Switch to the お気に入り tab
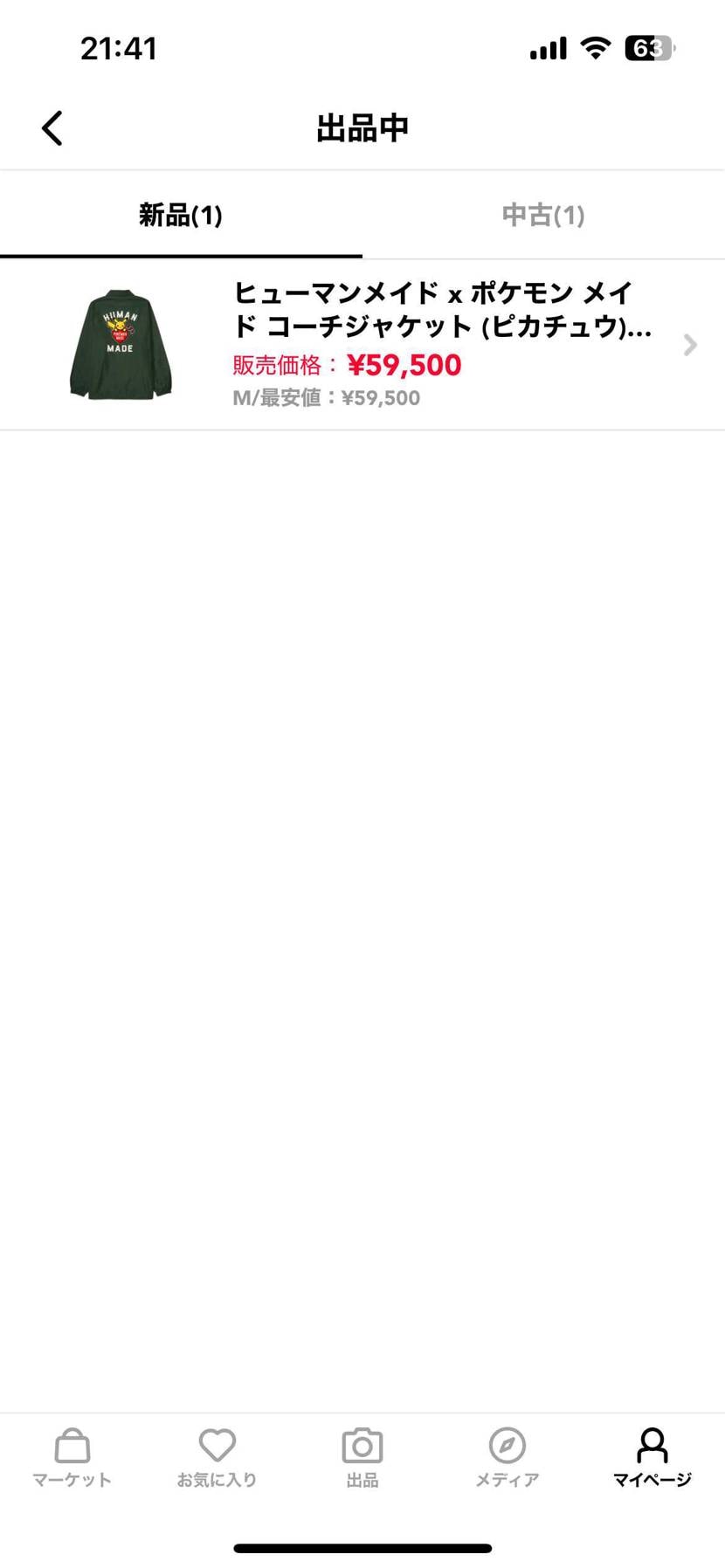This screenshot has width=725, height=1568. 217,1458
